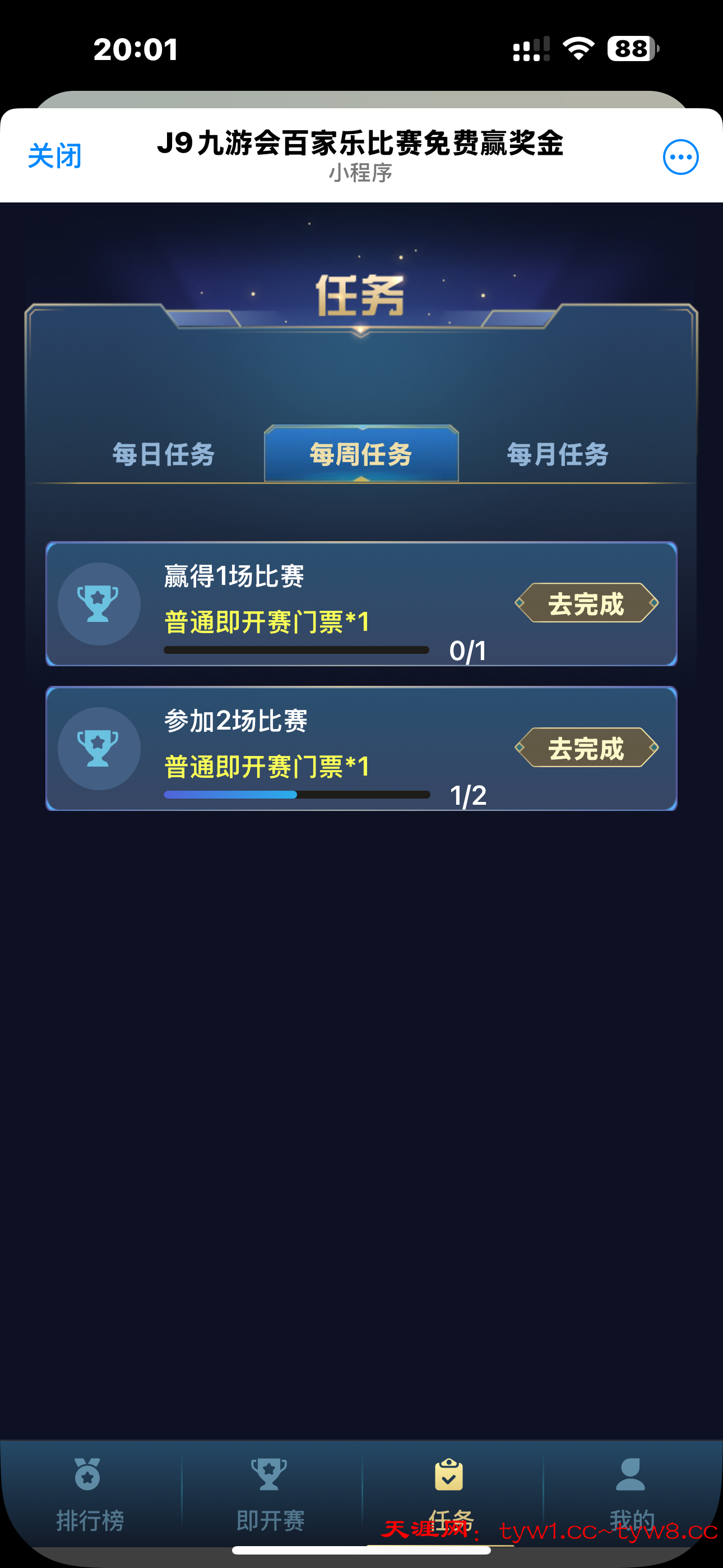Viewport: 723px width, 1568px height.
Task: Switch to the 每日任务 tab
Action: pos(164,455)
